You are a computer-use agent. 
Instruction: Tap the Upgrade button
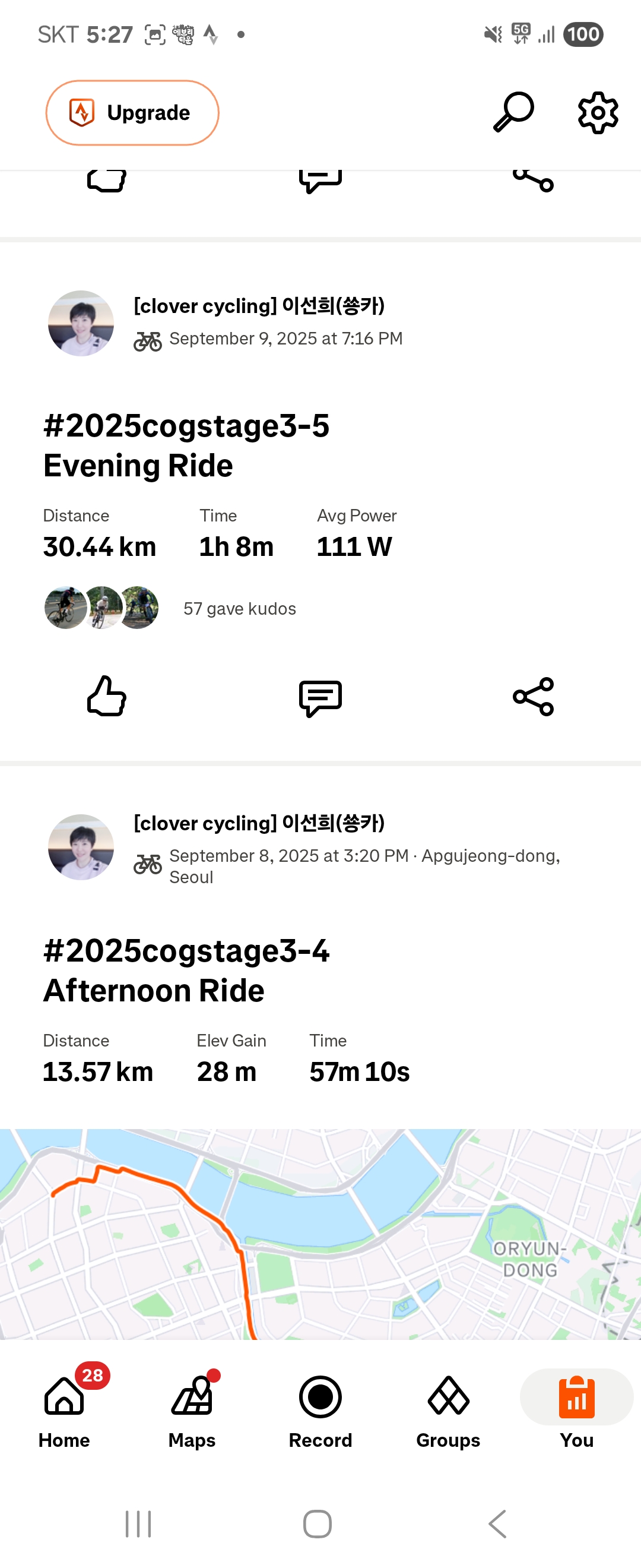(x=132, y=113)
